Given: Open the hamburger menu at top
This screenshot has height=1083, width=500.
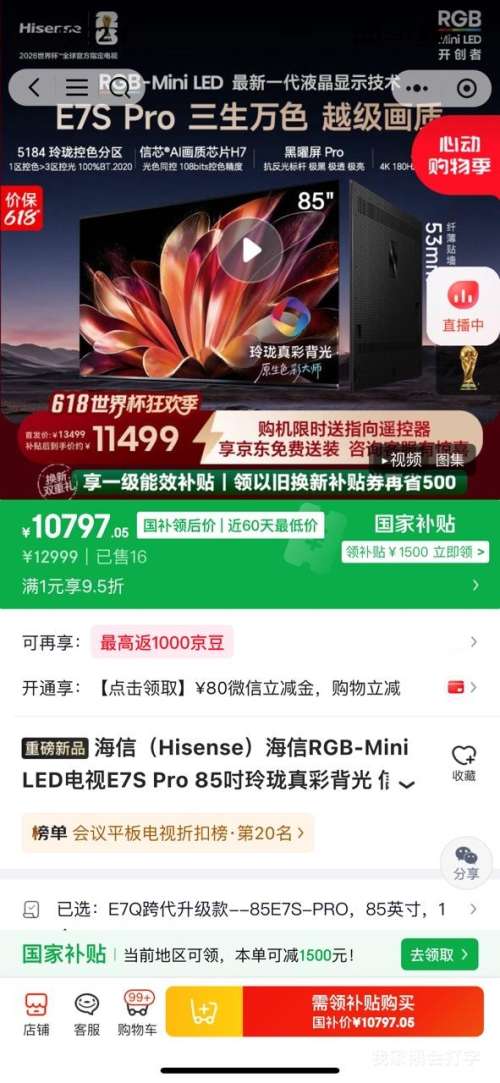Looking at the screenshot, I should tap(76, 88).
